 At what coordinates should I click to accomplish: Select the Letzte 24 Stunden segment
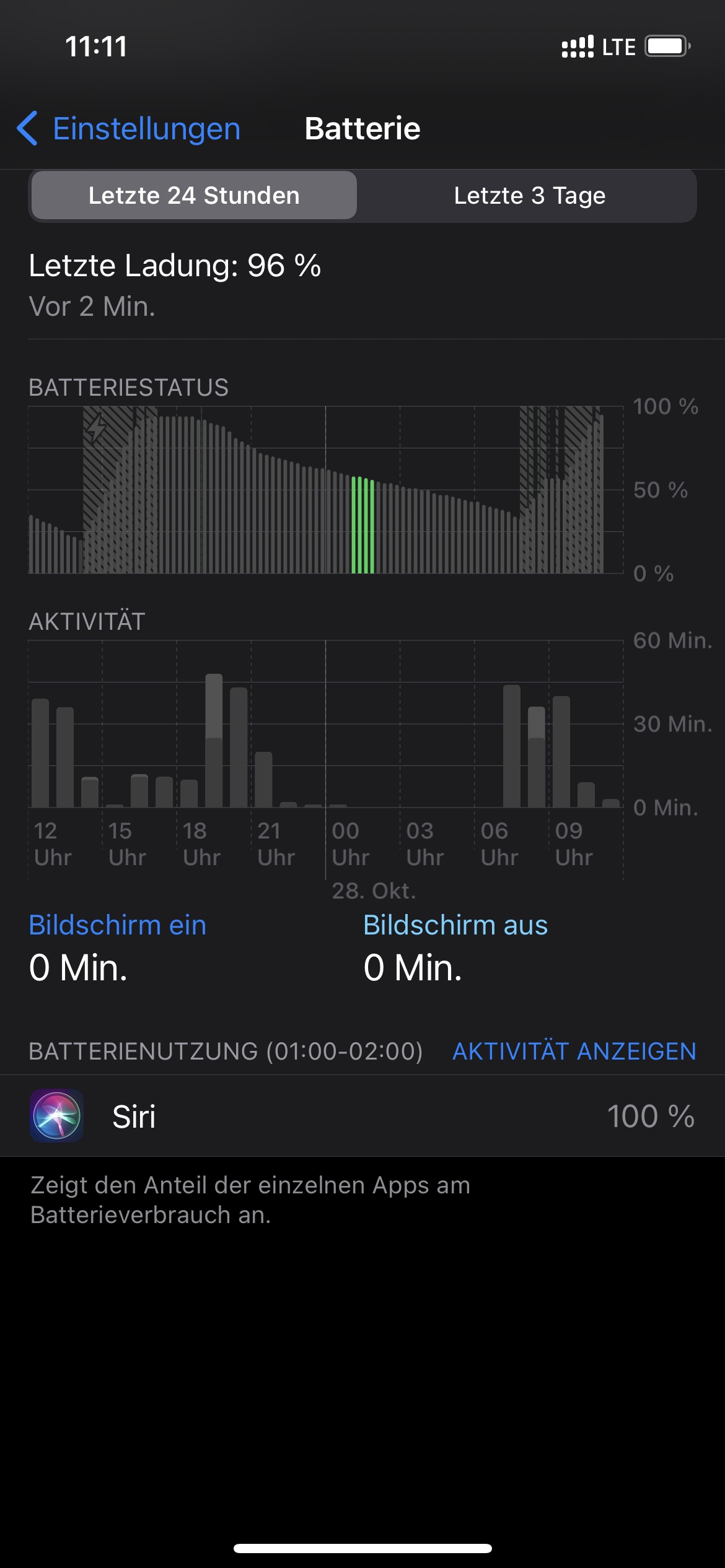pyautogui.click(x=194, y=196)
